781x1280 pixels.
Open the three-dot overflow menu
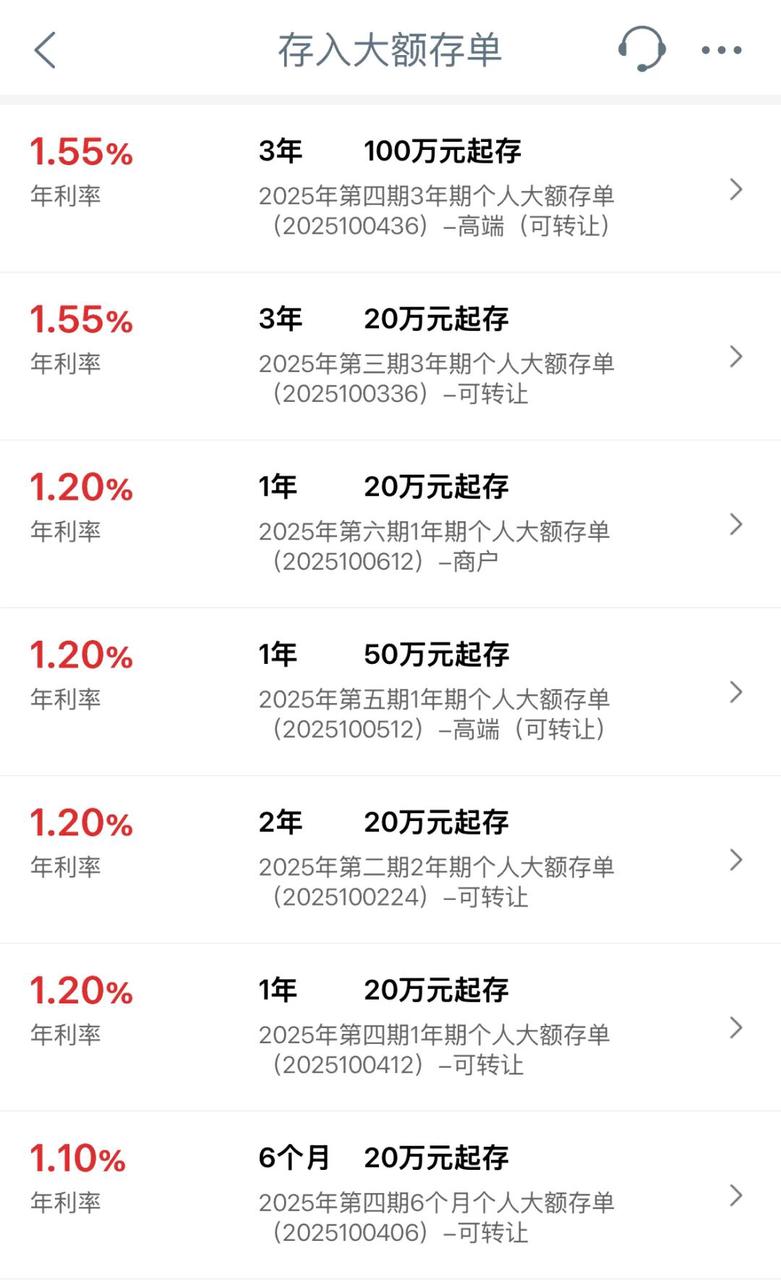721,50
